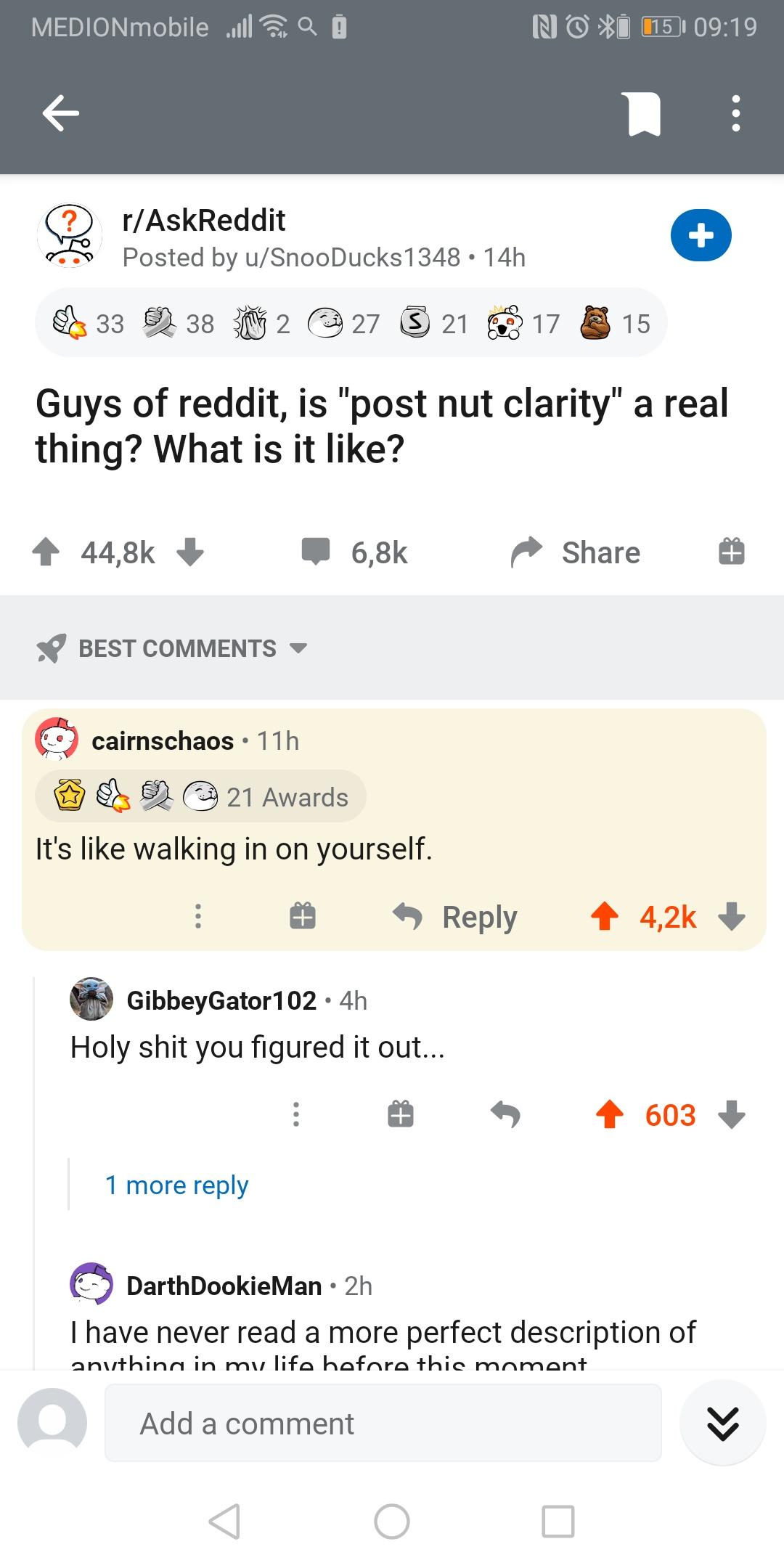Upvote the AskReddit post
Screen dimensions: 784x1568
point(46,552)
